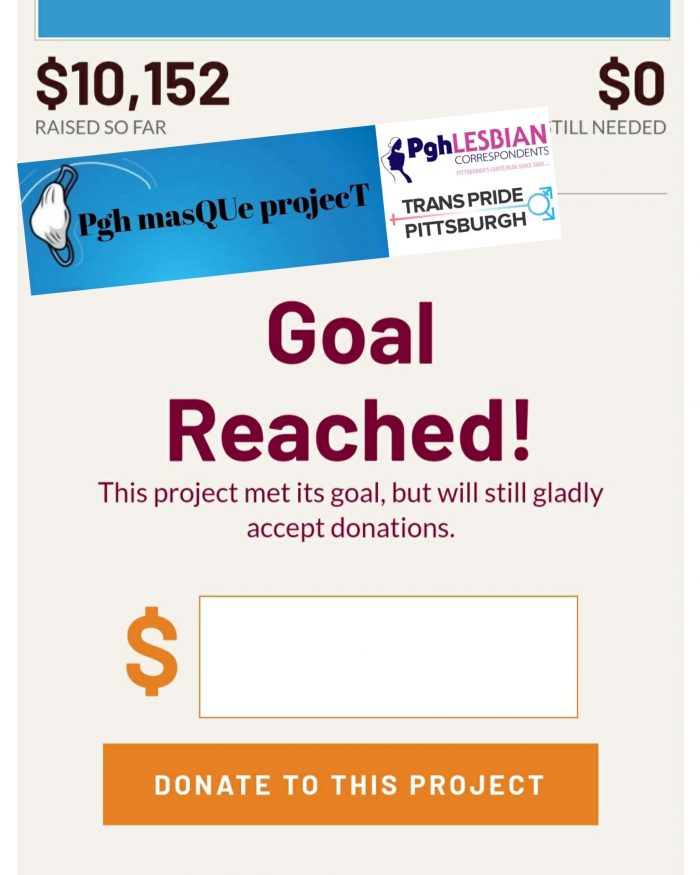This screenshot has height=875, width=700.
Task: Tap the Donate to This Project button
Action: click(x=350, y=784)
